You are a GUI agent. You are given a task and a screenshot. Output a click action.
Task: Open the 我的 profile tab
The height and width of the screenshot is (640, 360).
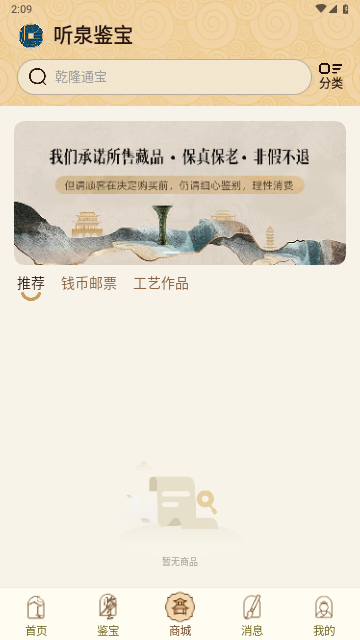(x=324, y=616)
